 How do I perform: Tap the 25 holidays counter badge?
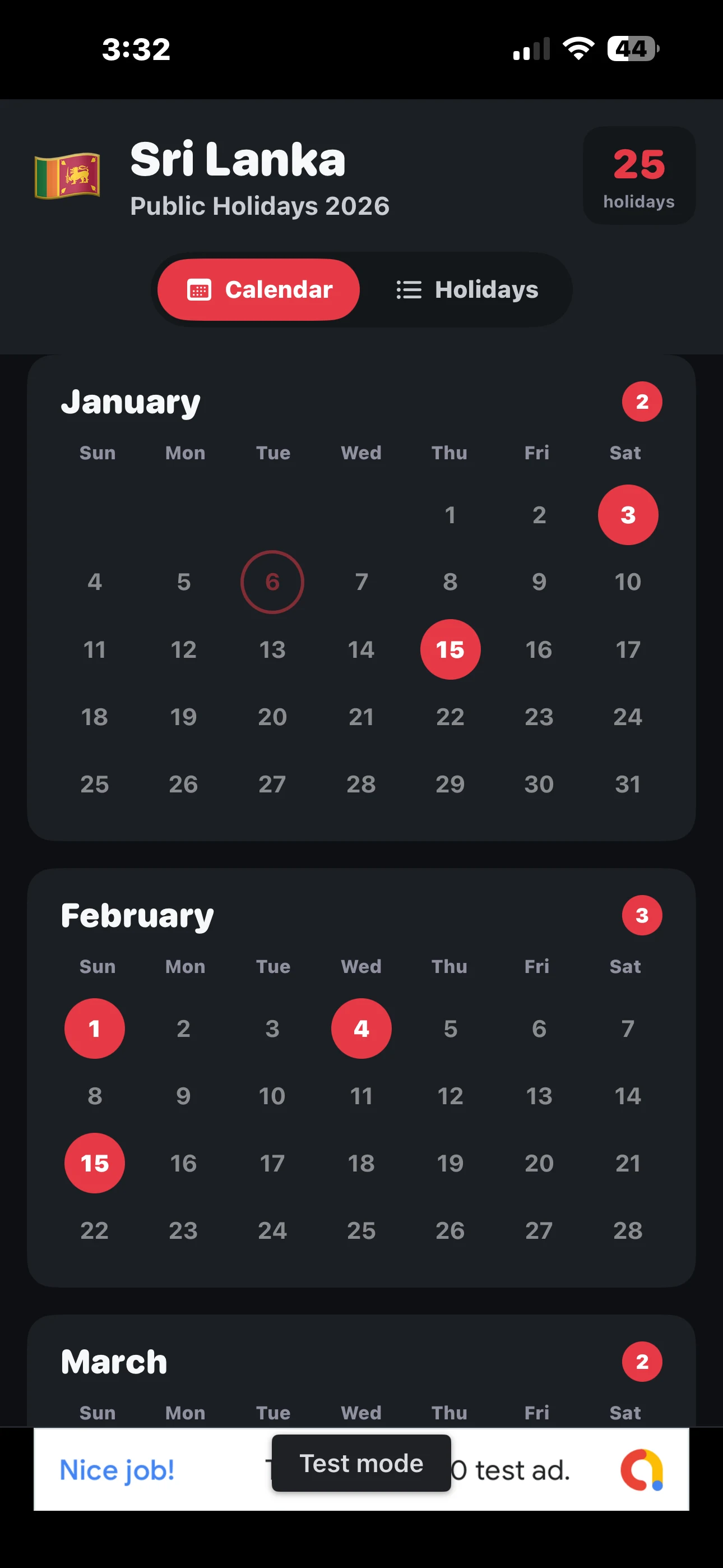(638, 176)
